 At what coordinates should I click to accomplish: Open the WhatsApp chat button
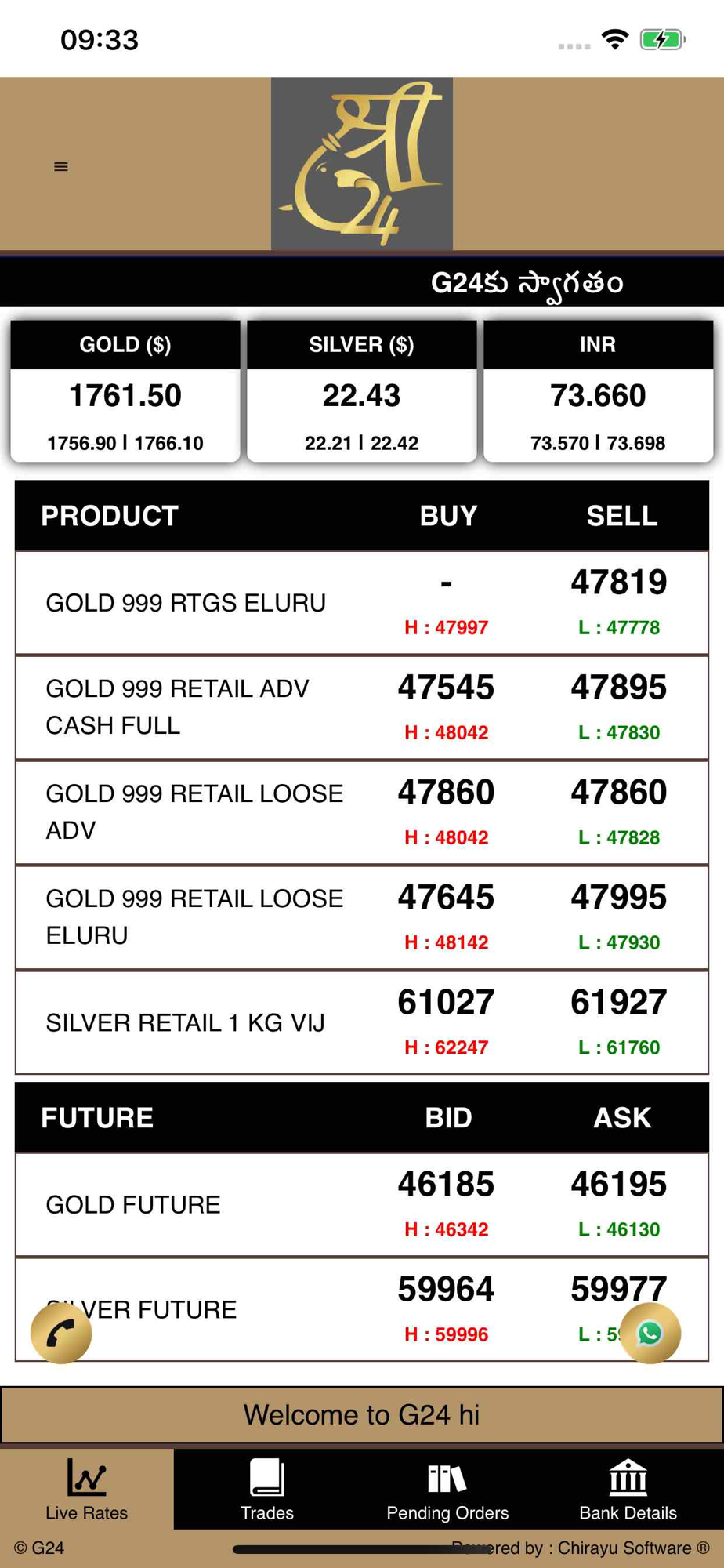pos(650,1333)
